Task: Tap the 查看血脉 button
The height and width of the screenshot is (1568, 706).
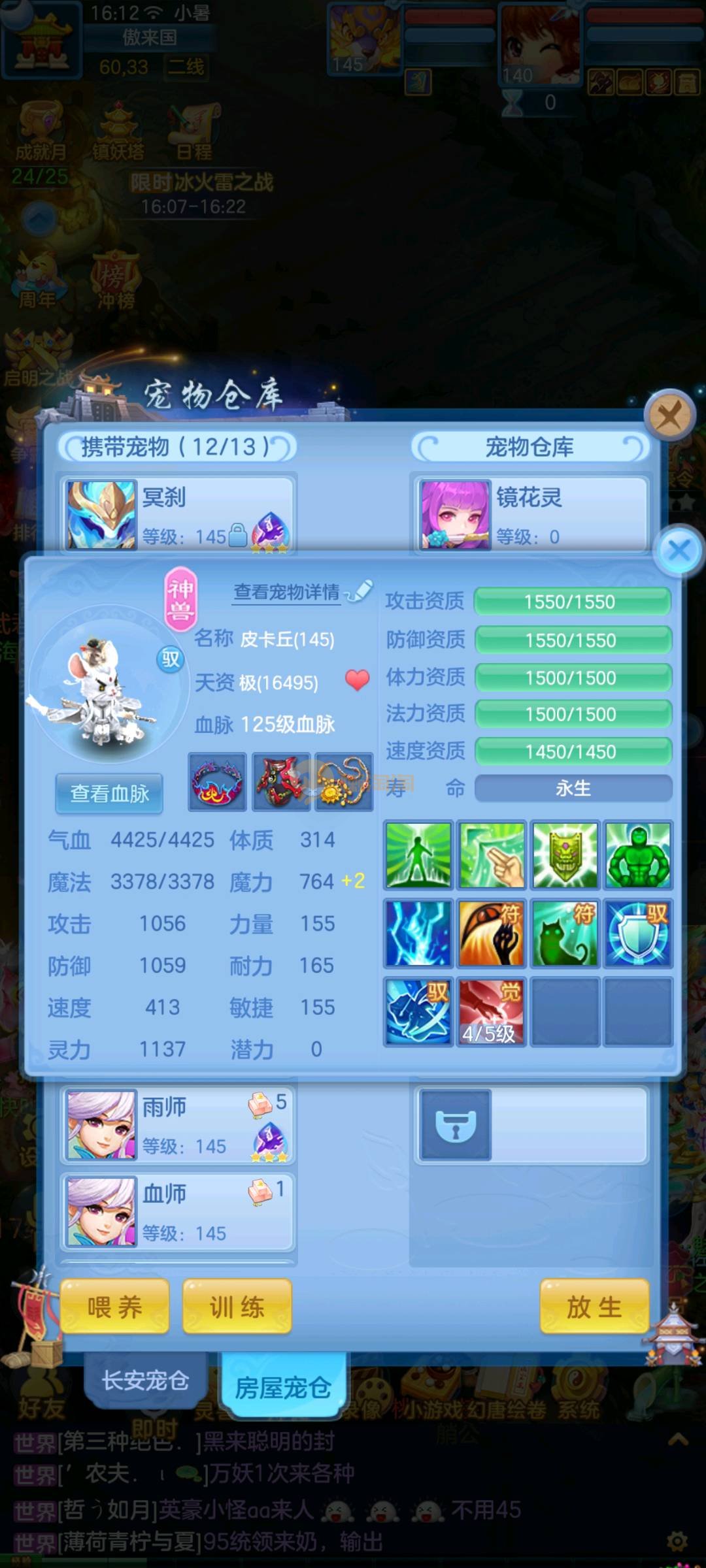Action: click(109, 793)
